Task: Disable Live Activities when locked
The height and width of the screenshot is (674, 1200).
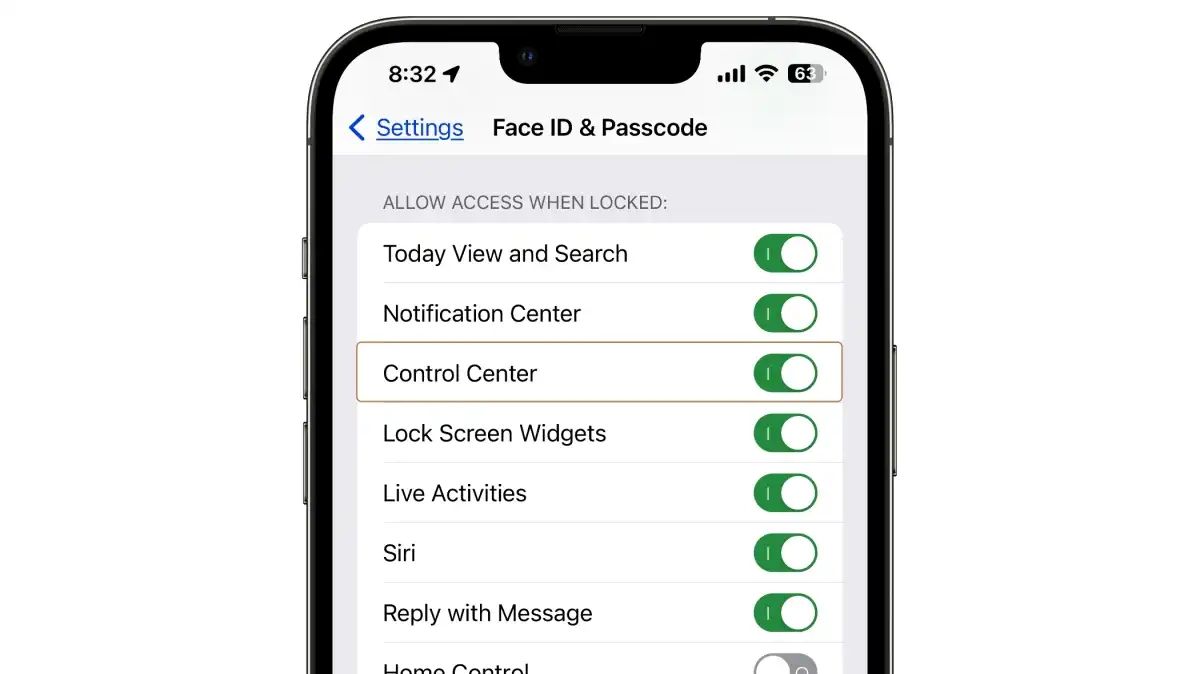Action: 785,494
